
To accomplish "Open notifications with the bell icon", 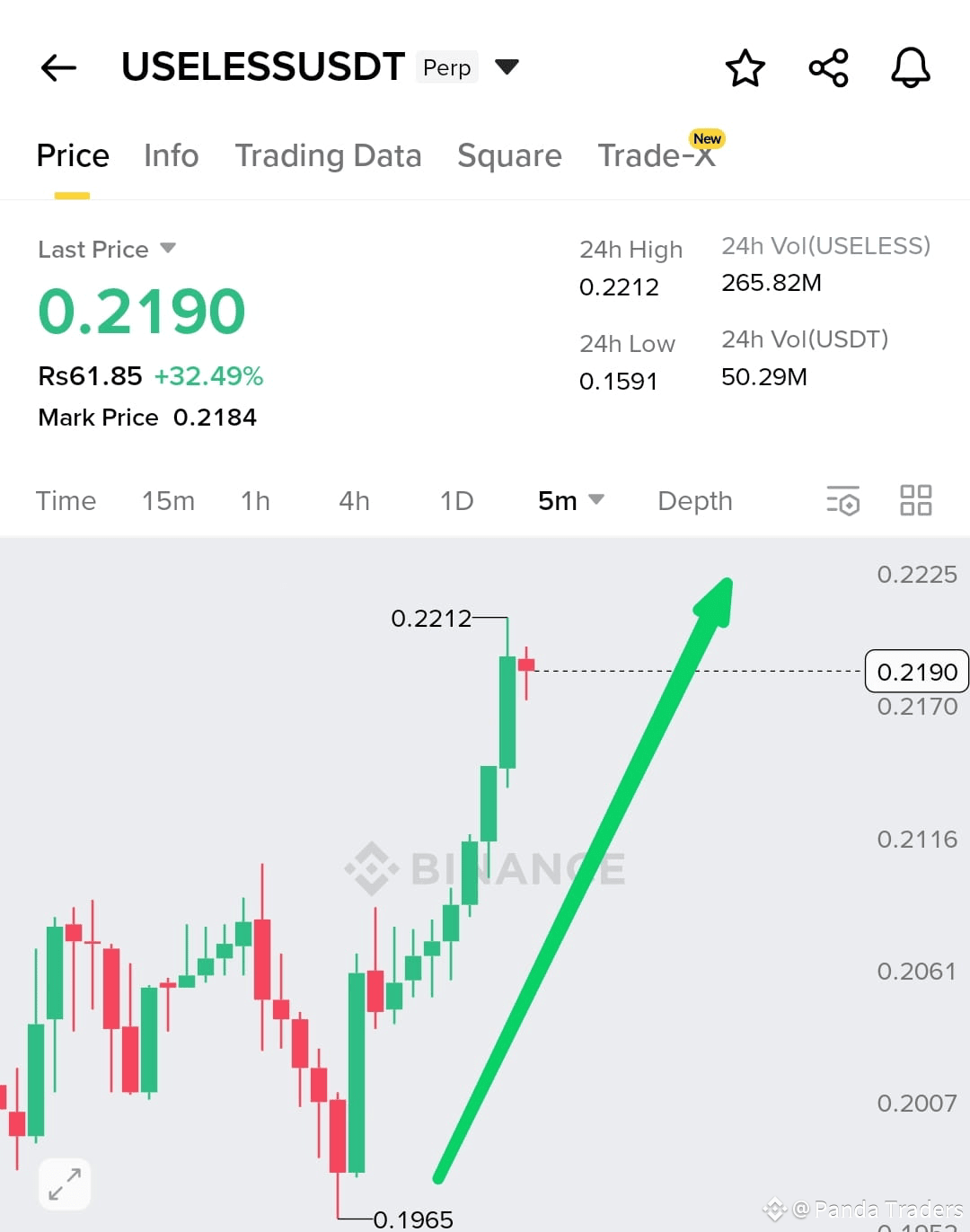I will pyautogui.click(x=910, y=67).
